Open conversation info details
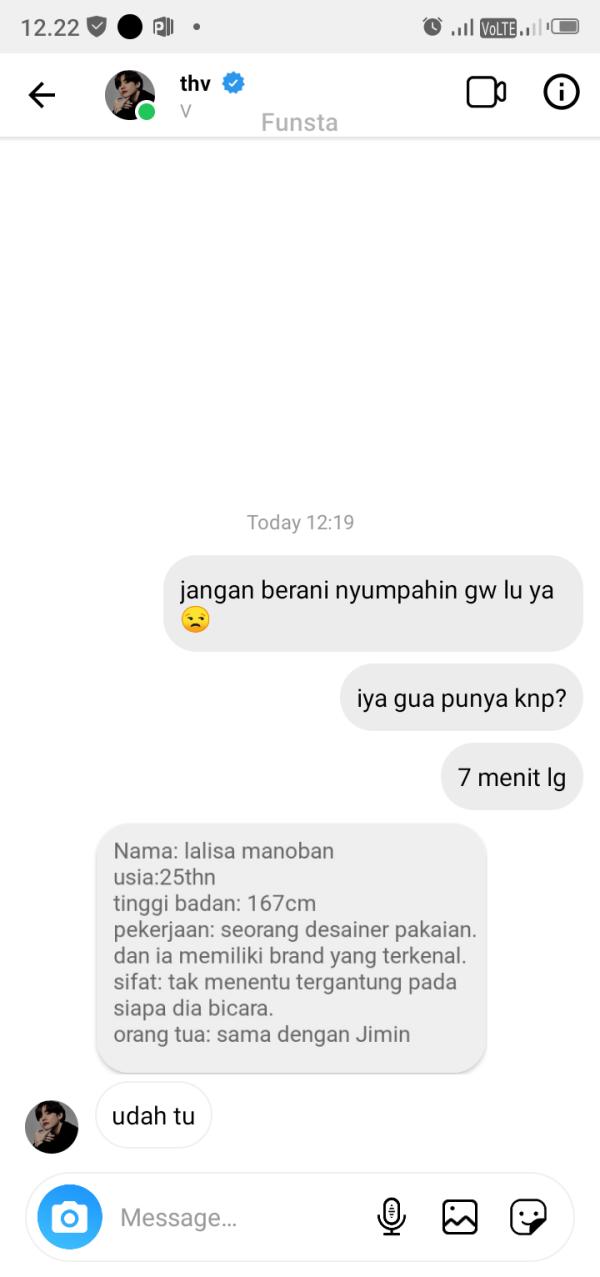Image resolution: width=600 pixels, height=1277 pixels. pyautogui.click(x=561, y=93)
